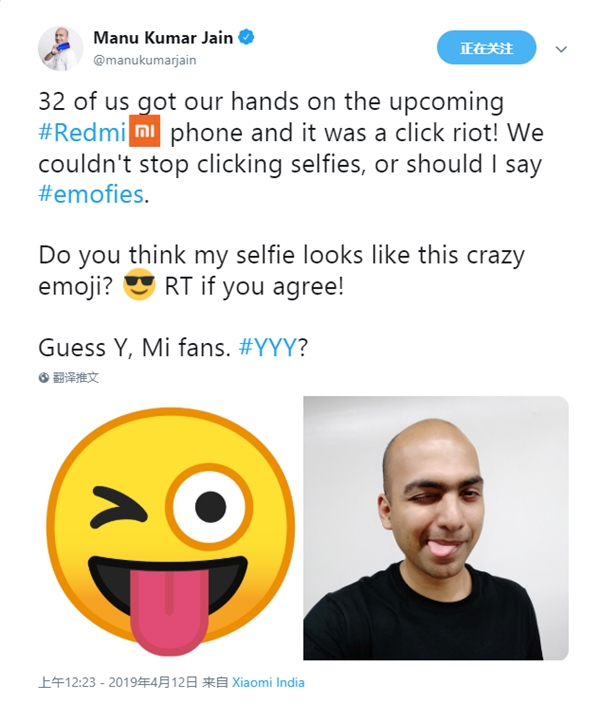
Task: Open Manu Kumar Jain's profile avatar
Action: [x=59, y=48]
